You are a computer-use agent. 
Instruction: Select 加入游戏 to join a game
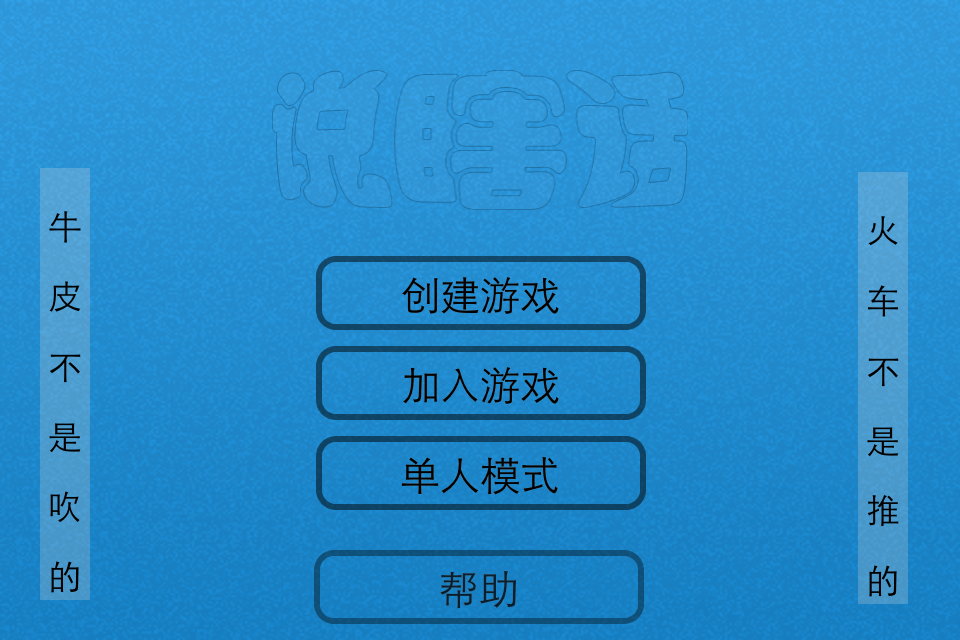(480, 384)
